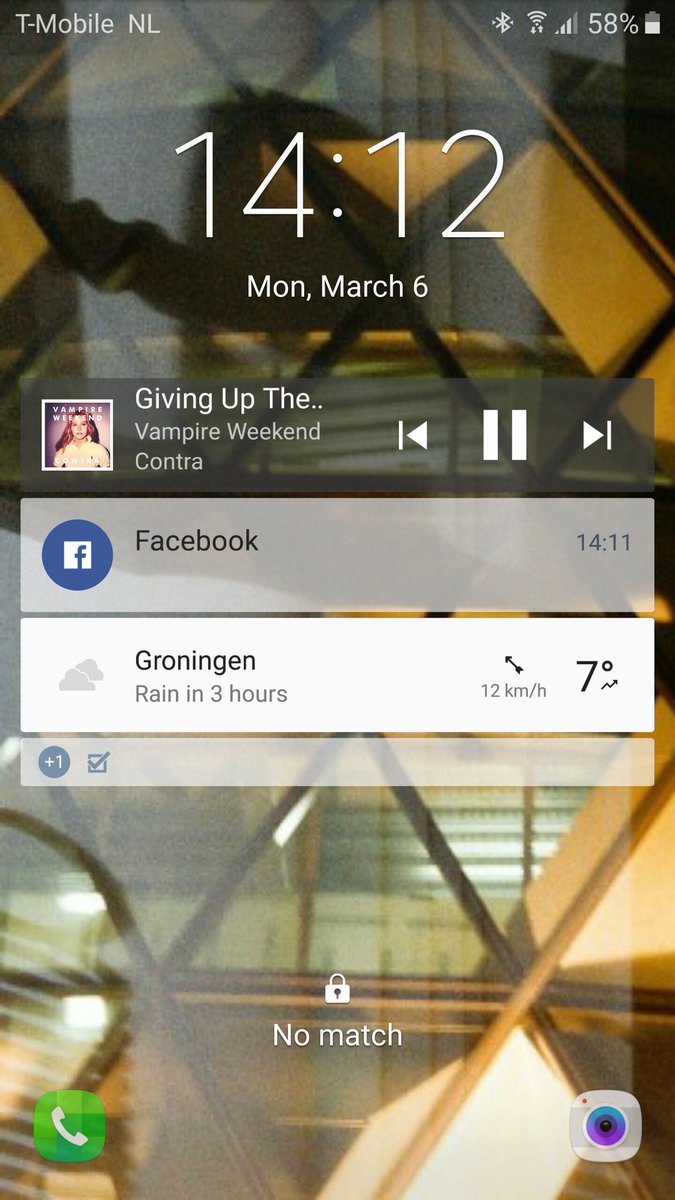Tap the lock icon above No match

pyautogui.click(x=337, y=990)
